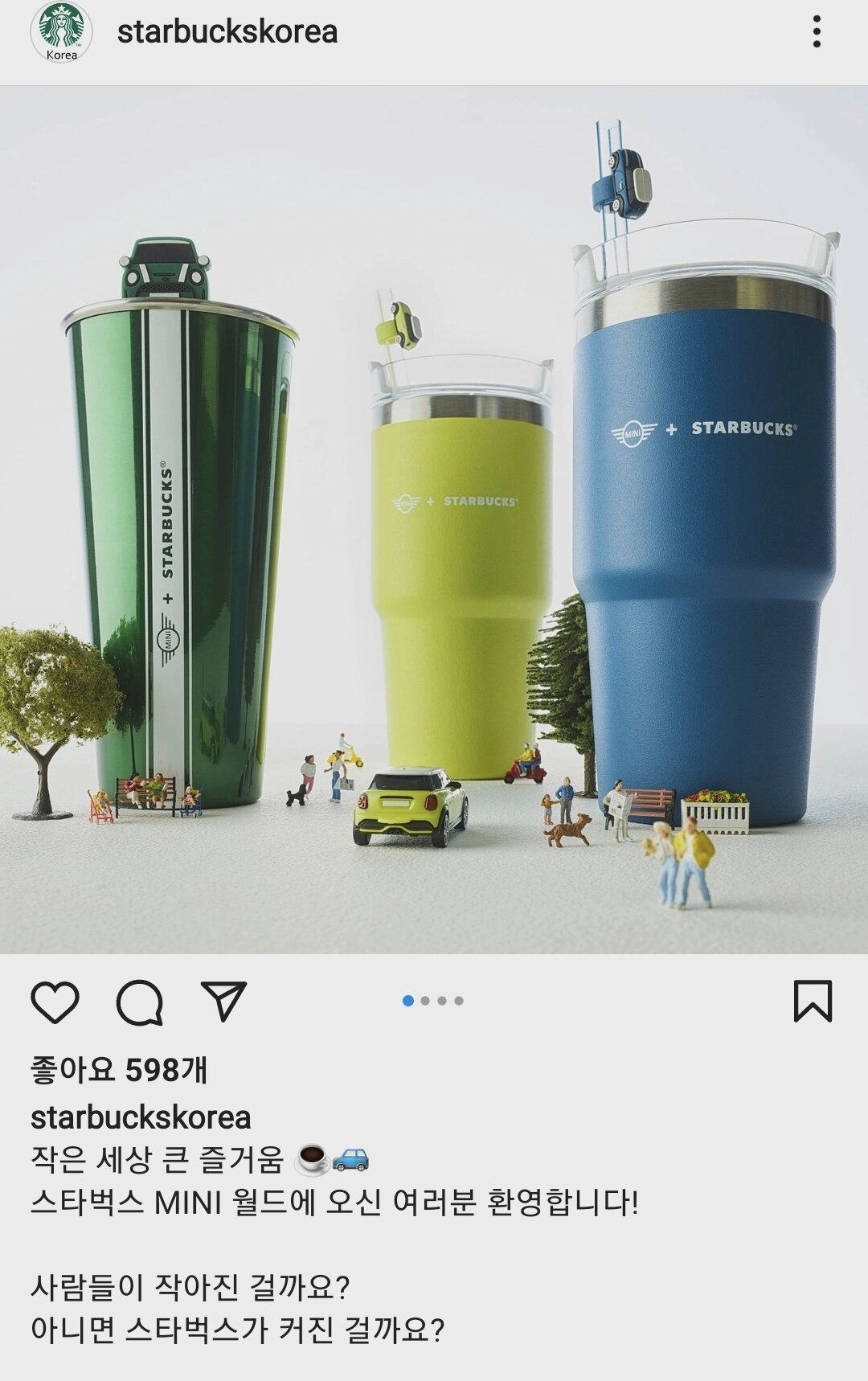Like this post with heart icon

click(x=55, y=1002)
